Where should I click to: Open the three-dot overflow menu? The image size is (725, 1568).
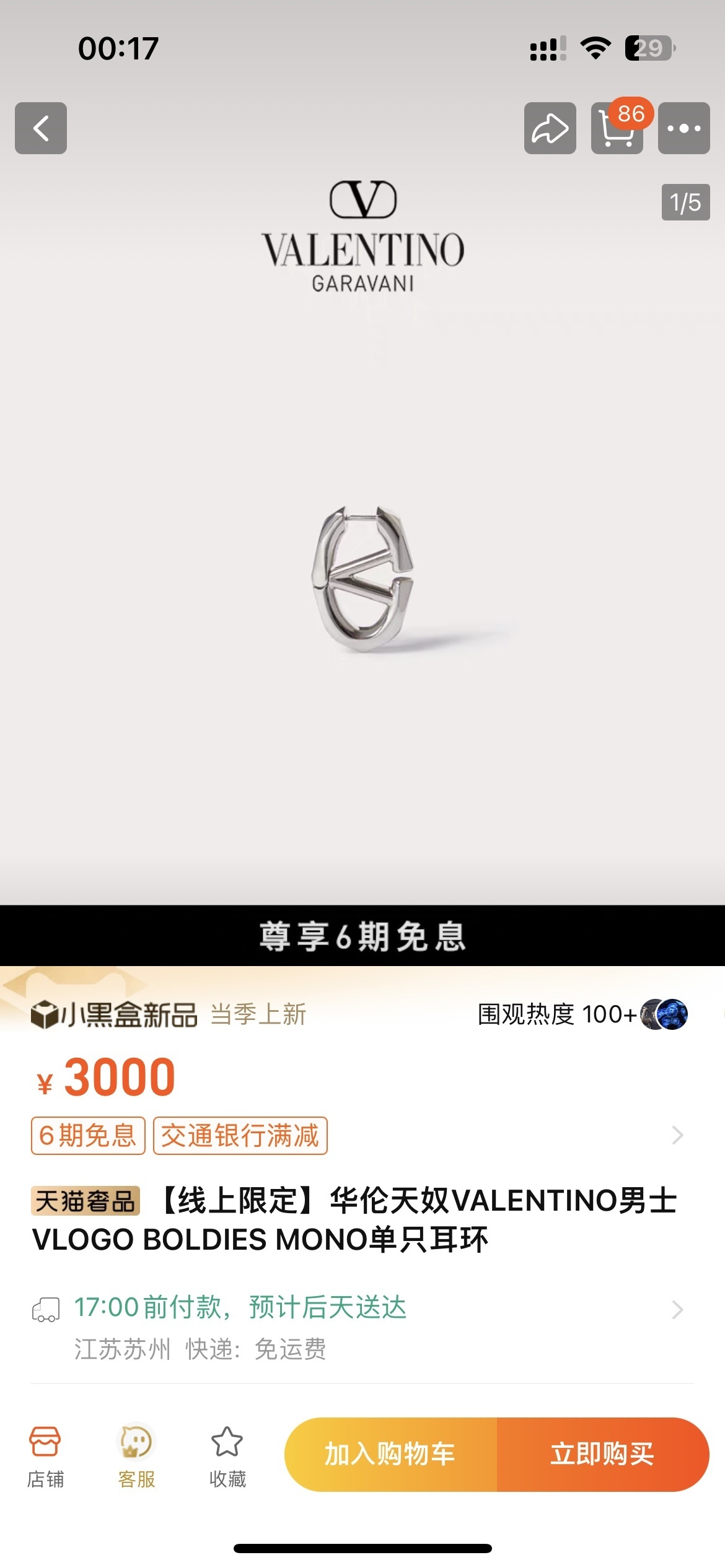point(683,128)
